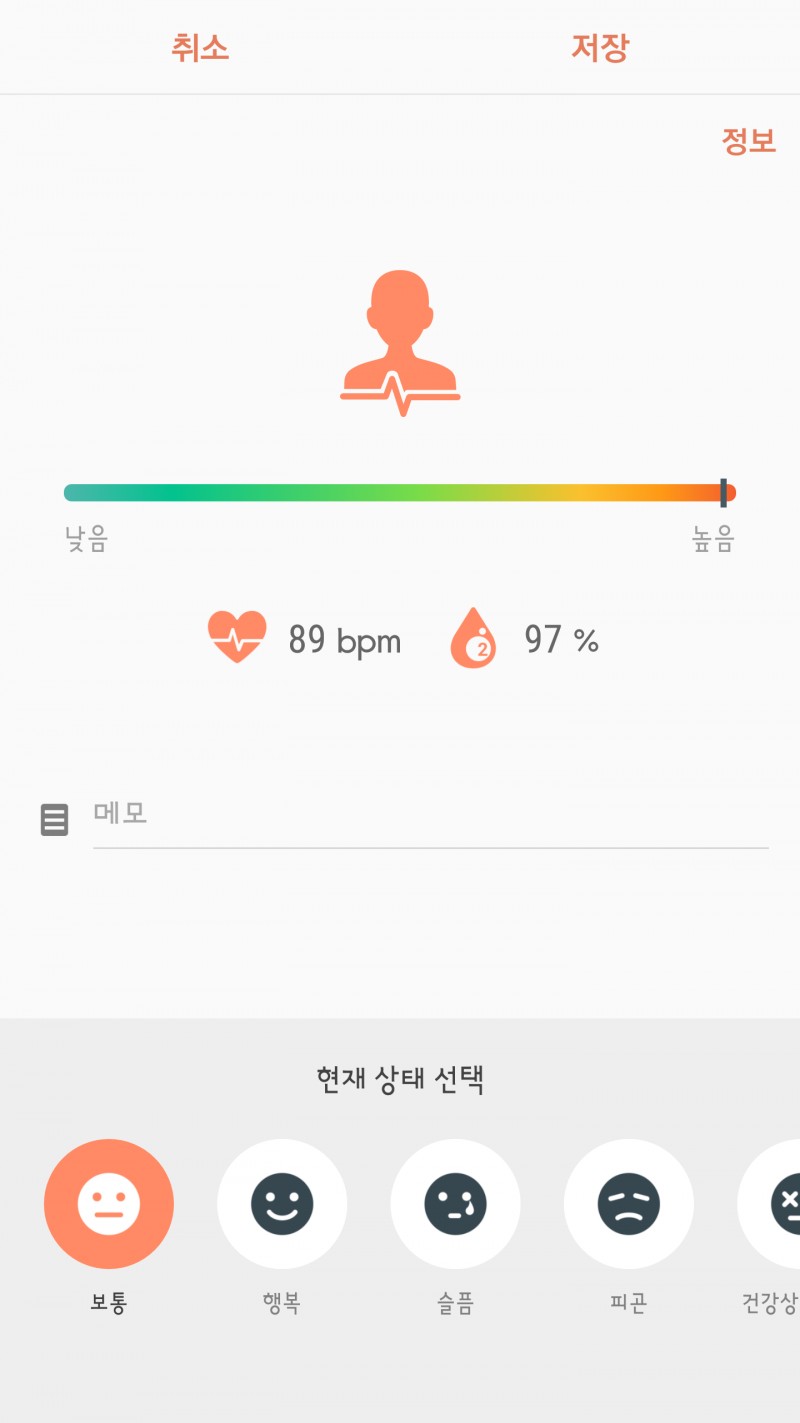The image size is (800, 1423).
Task: Click the memo note icon beside the memo field
Action: pos(54,820)
